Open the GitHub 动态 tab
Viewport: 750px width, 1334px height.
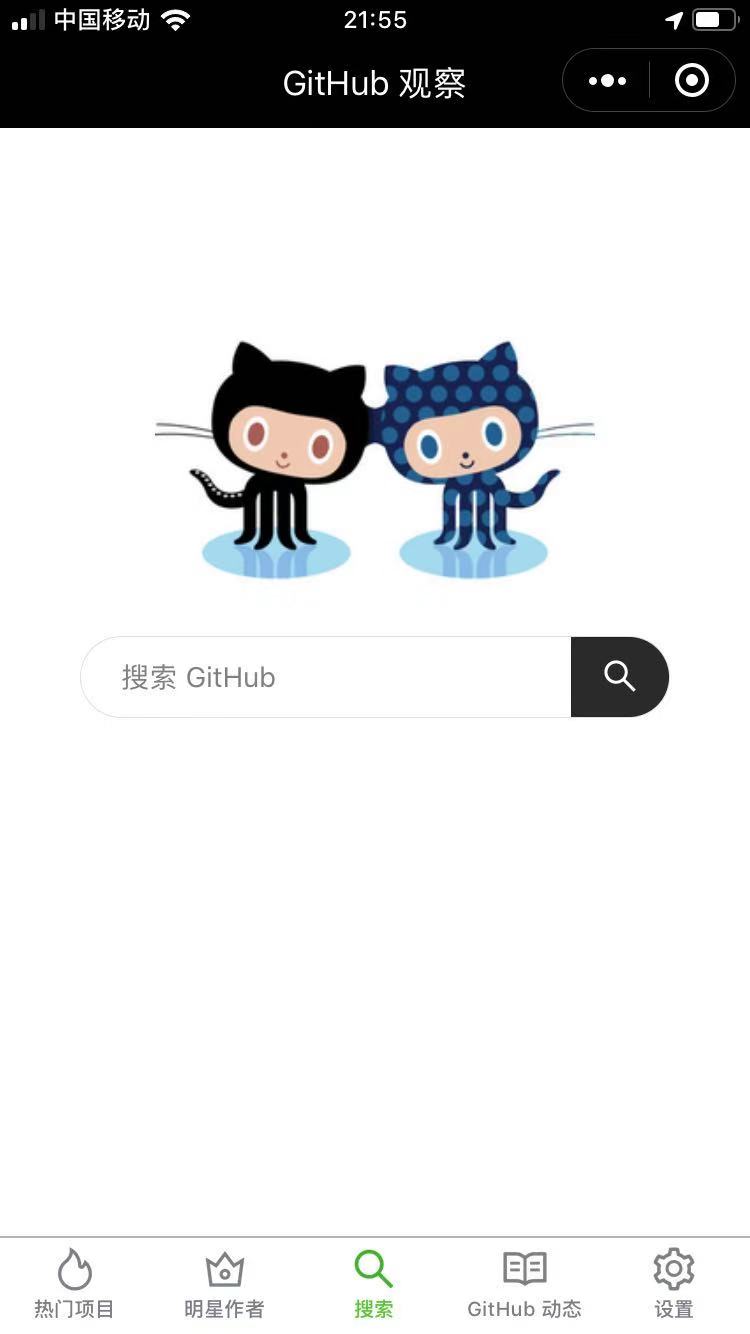(x=524, y=1285)
